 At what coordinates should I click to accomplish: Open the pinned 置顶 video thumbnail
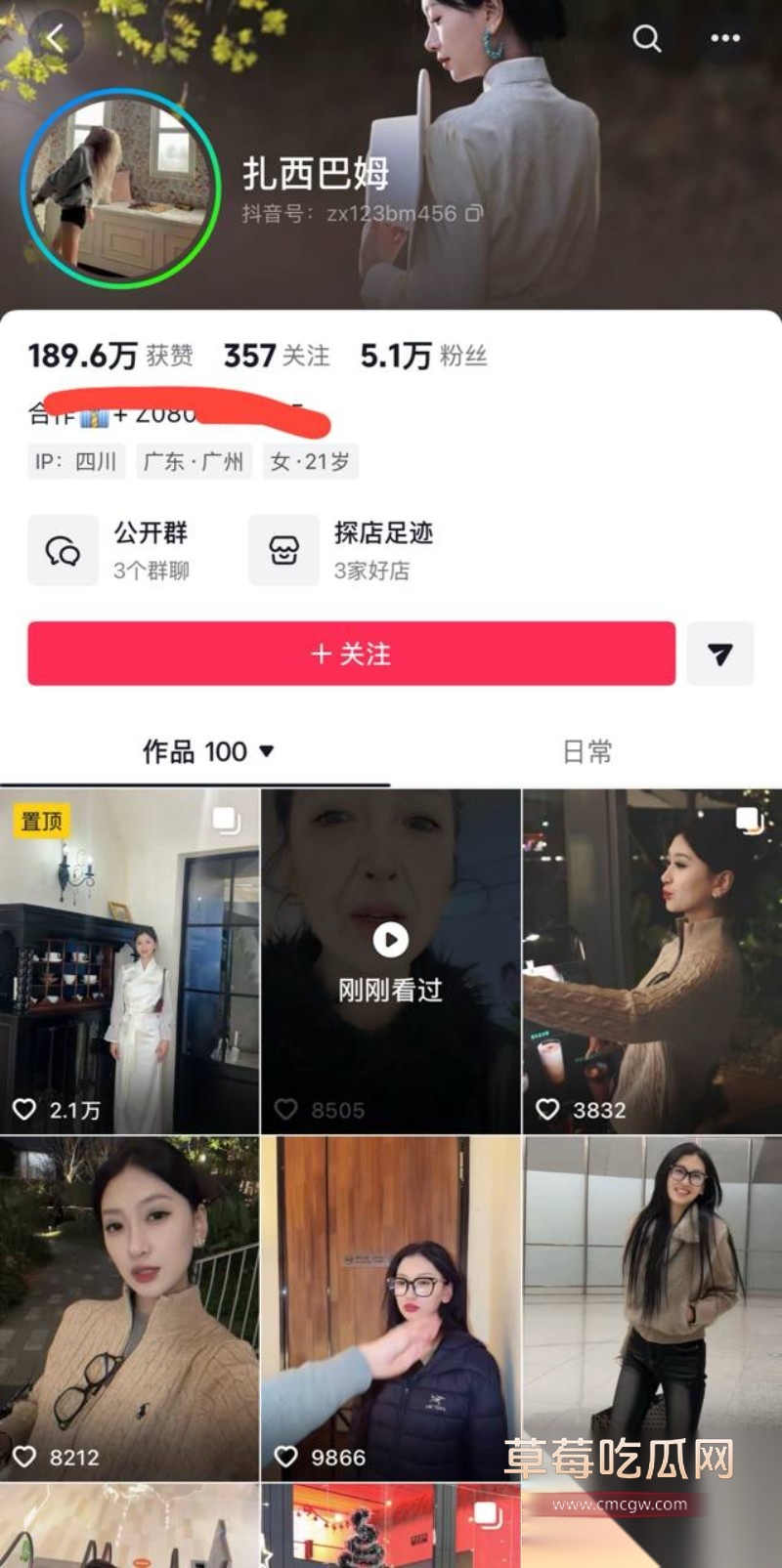(130, 953)
